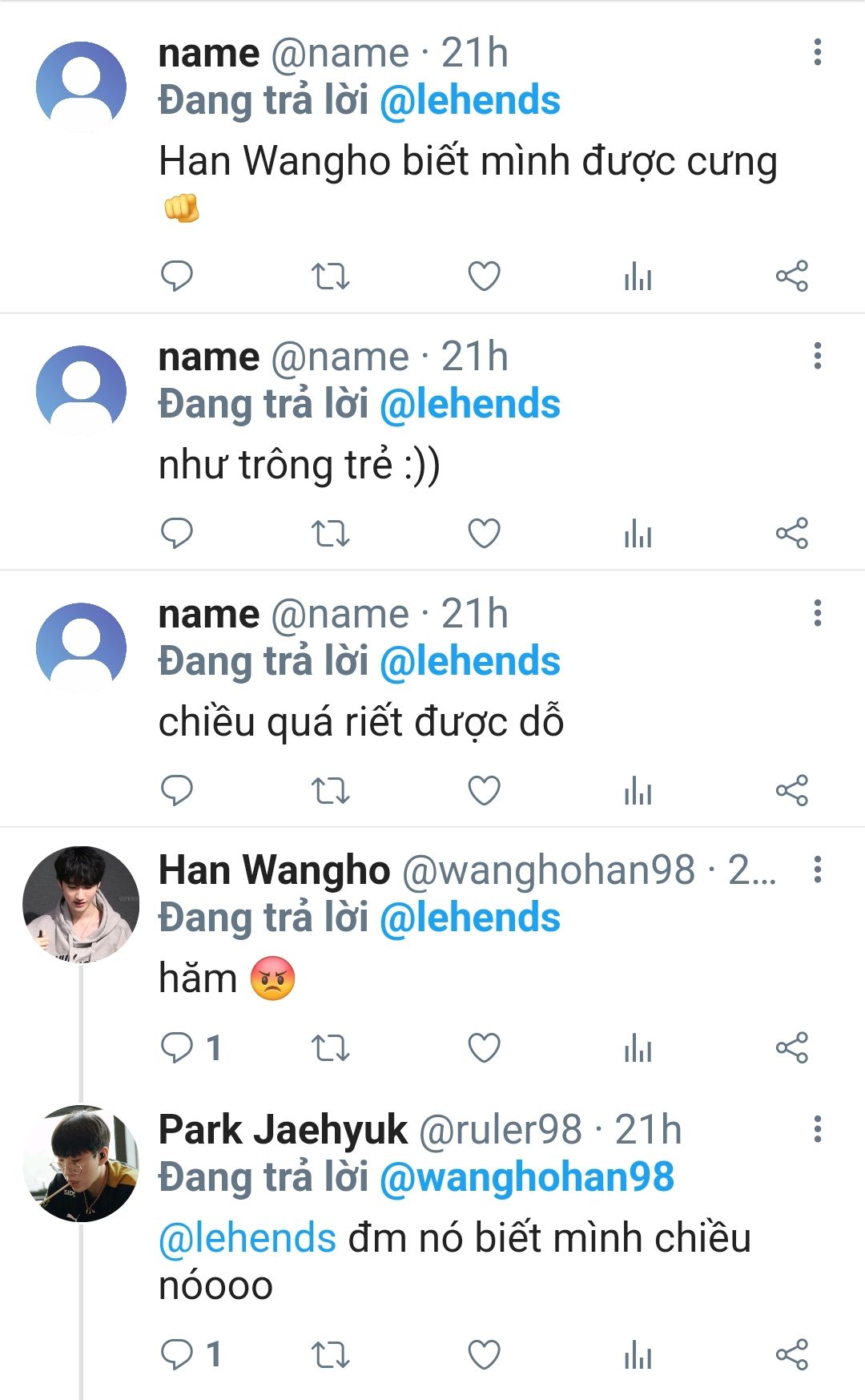View analytics for Han Wangho's "hăm" tweet
The height and width of the screenshot is (1400, 865).
pyautogui.click(x=638, y=1047)
